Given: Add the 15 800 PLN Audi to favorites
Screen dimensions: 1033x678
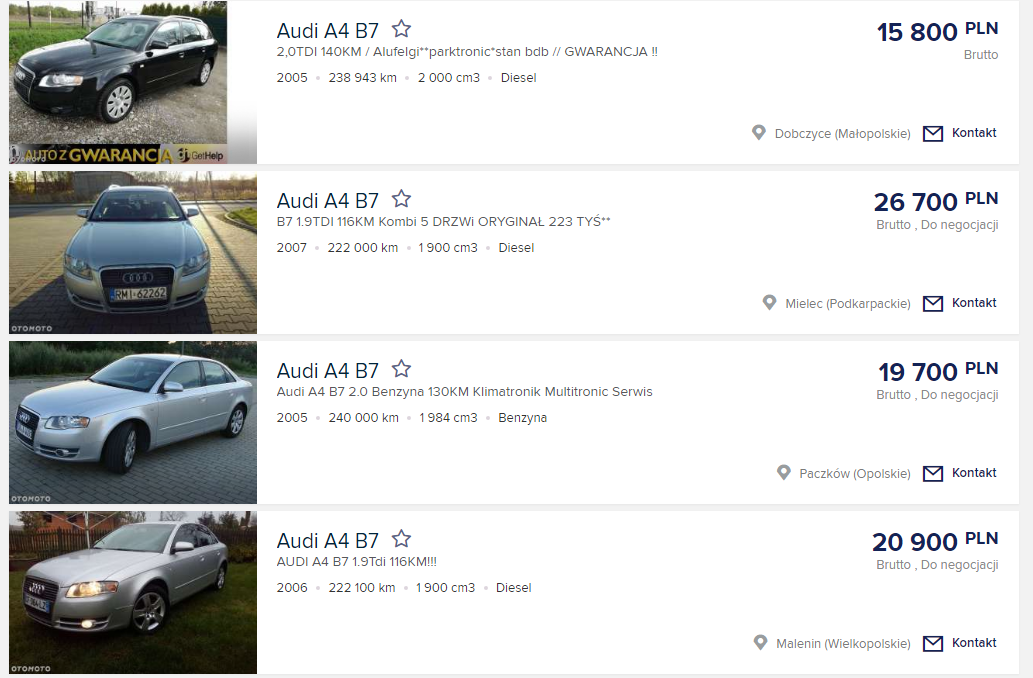Looking at the screenshot, I should (x=401, y=29).
